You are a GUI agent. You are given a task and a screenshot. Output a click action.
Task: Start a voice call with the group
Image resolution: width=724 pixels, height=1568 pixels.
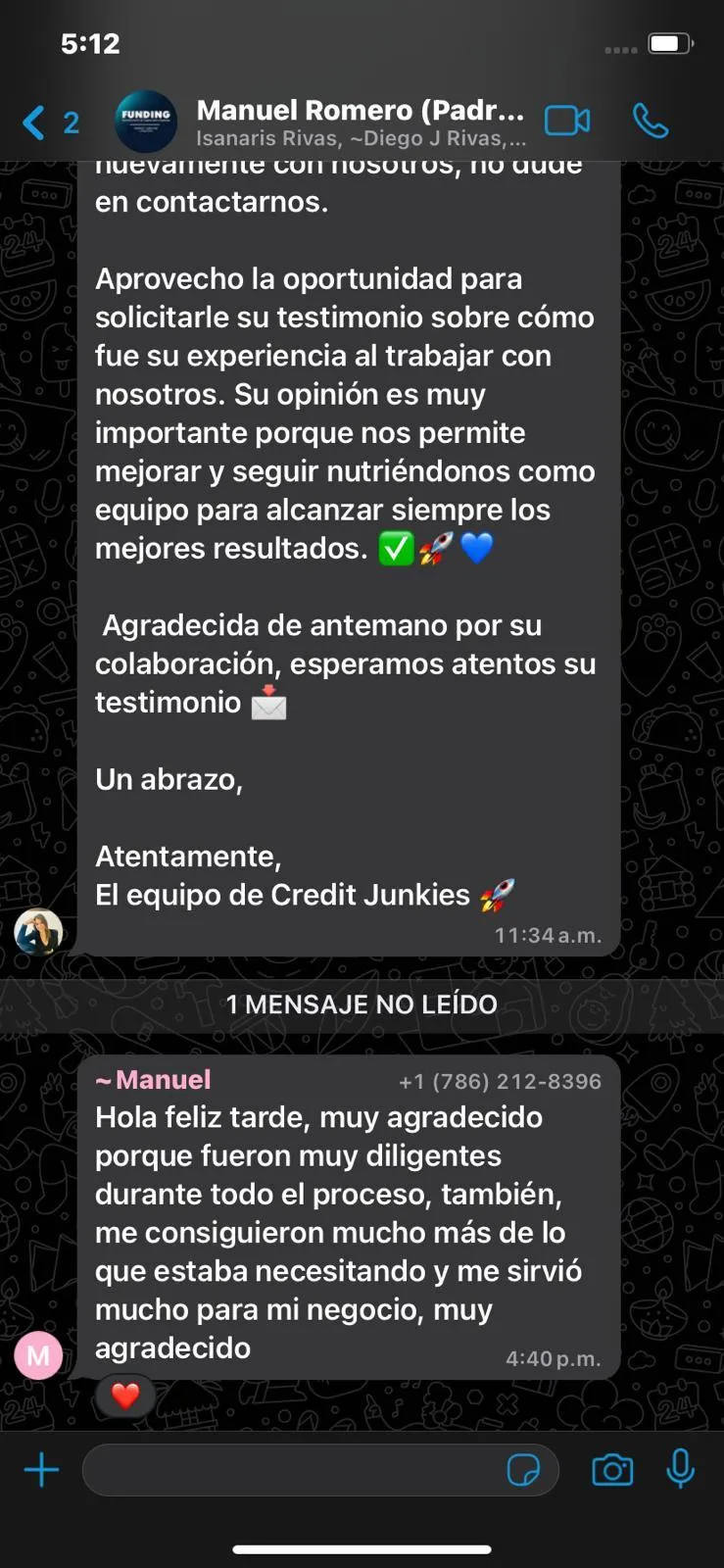[651, 121]
